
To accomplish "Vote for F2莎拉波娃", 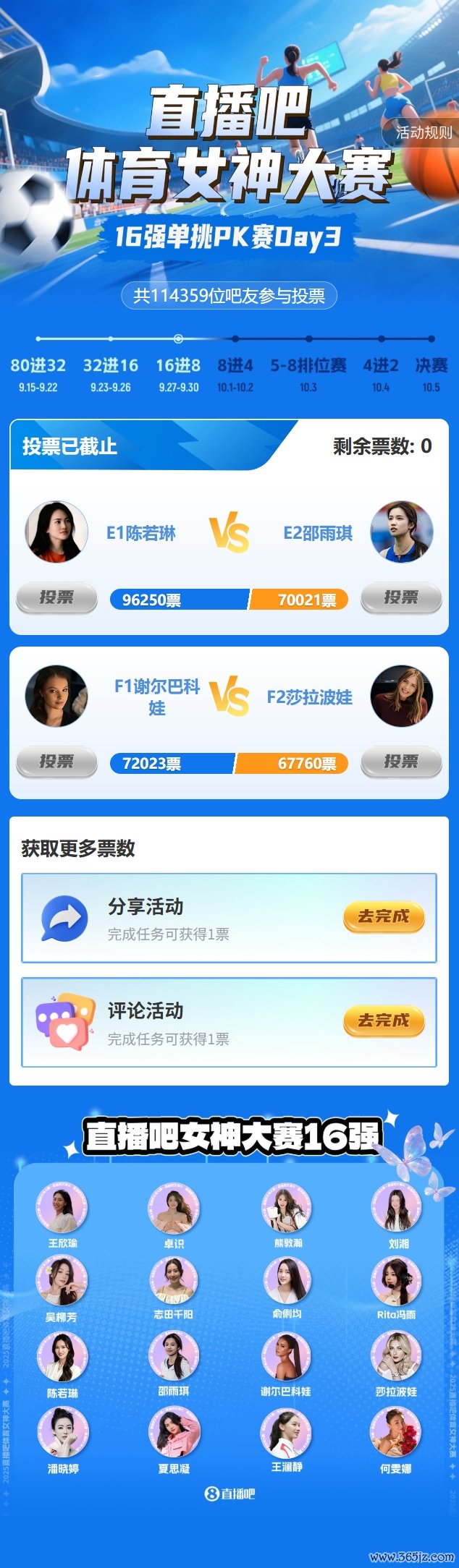I will (x=401, y=762).
